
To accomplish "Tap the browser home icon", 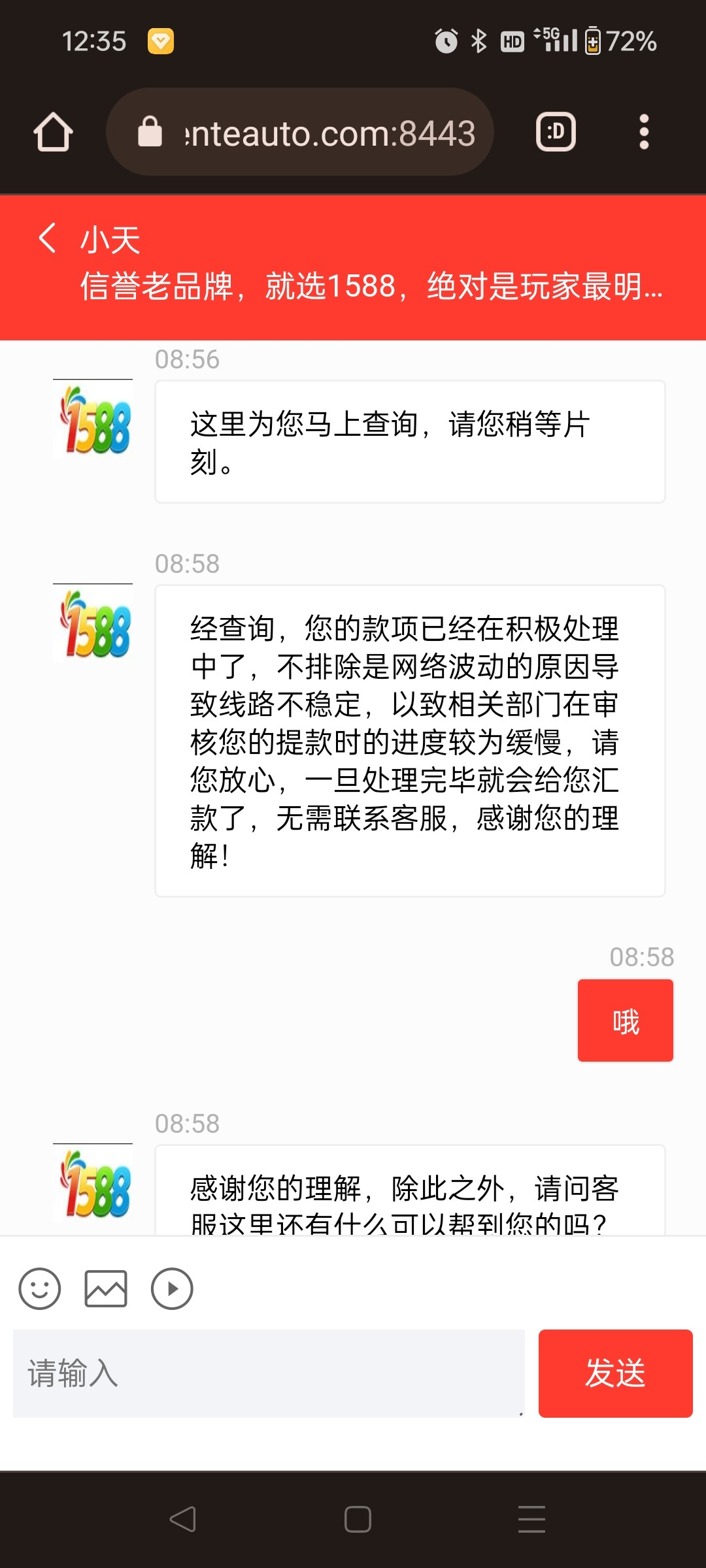I will coord(55,131).
